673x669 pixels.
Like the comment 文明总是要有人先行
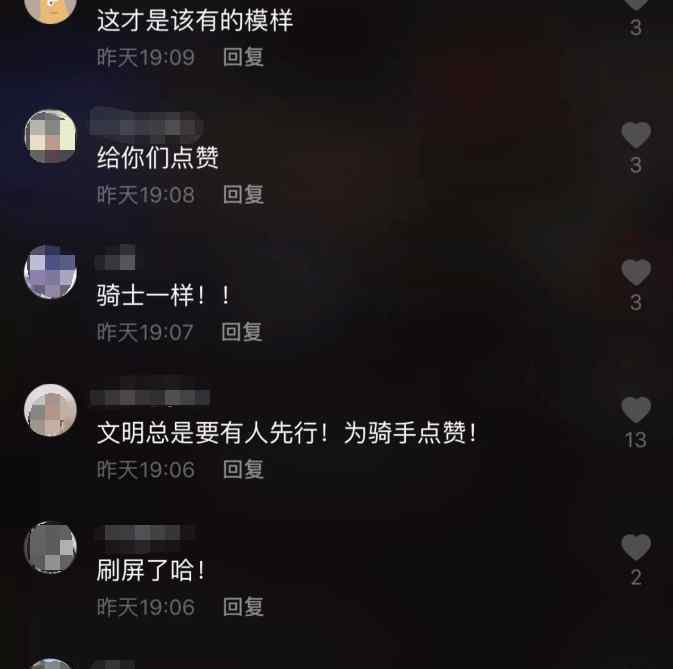click(x=636, y=409)
